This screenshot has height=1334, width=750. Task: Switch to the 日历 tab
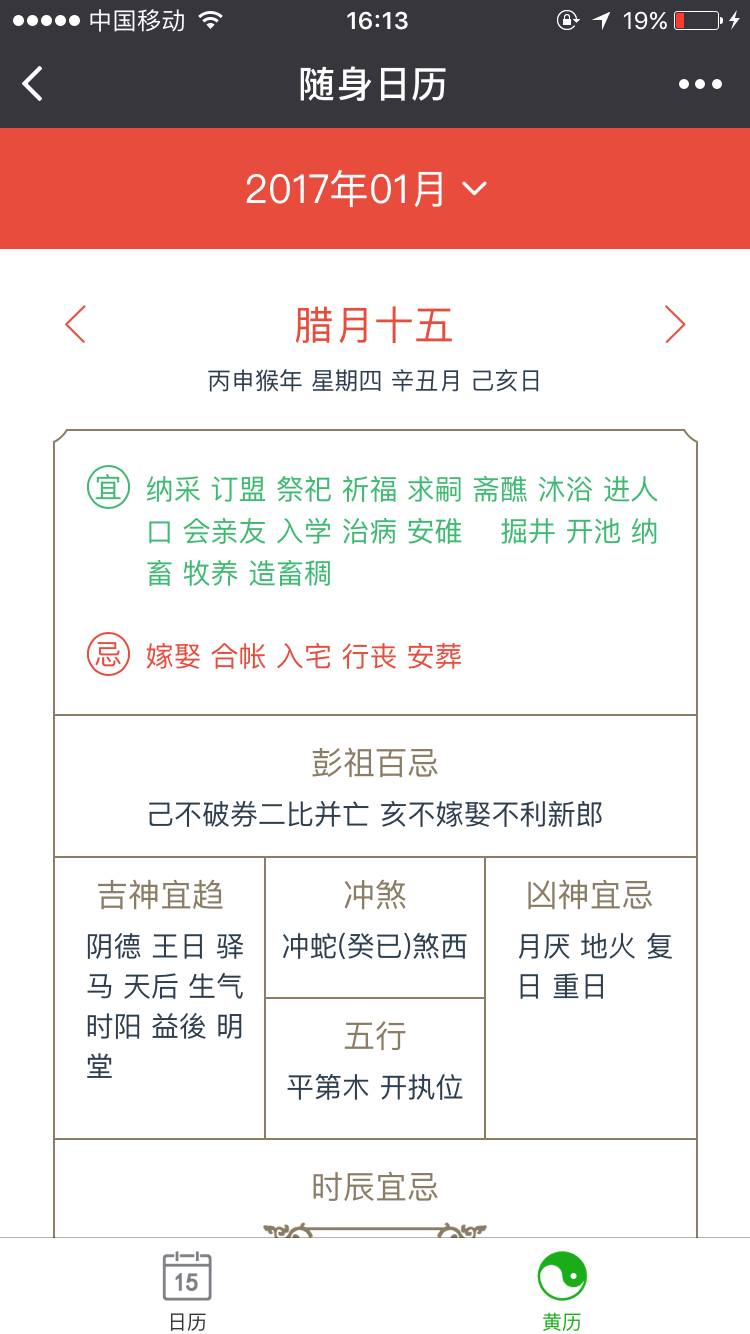187,1290
